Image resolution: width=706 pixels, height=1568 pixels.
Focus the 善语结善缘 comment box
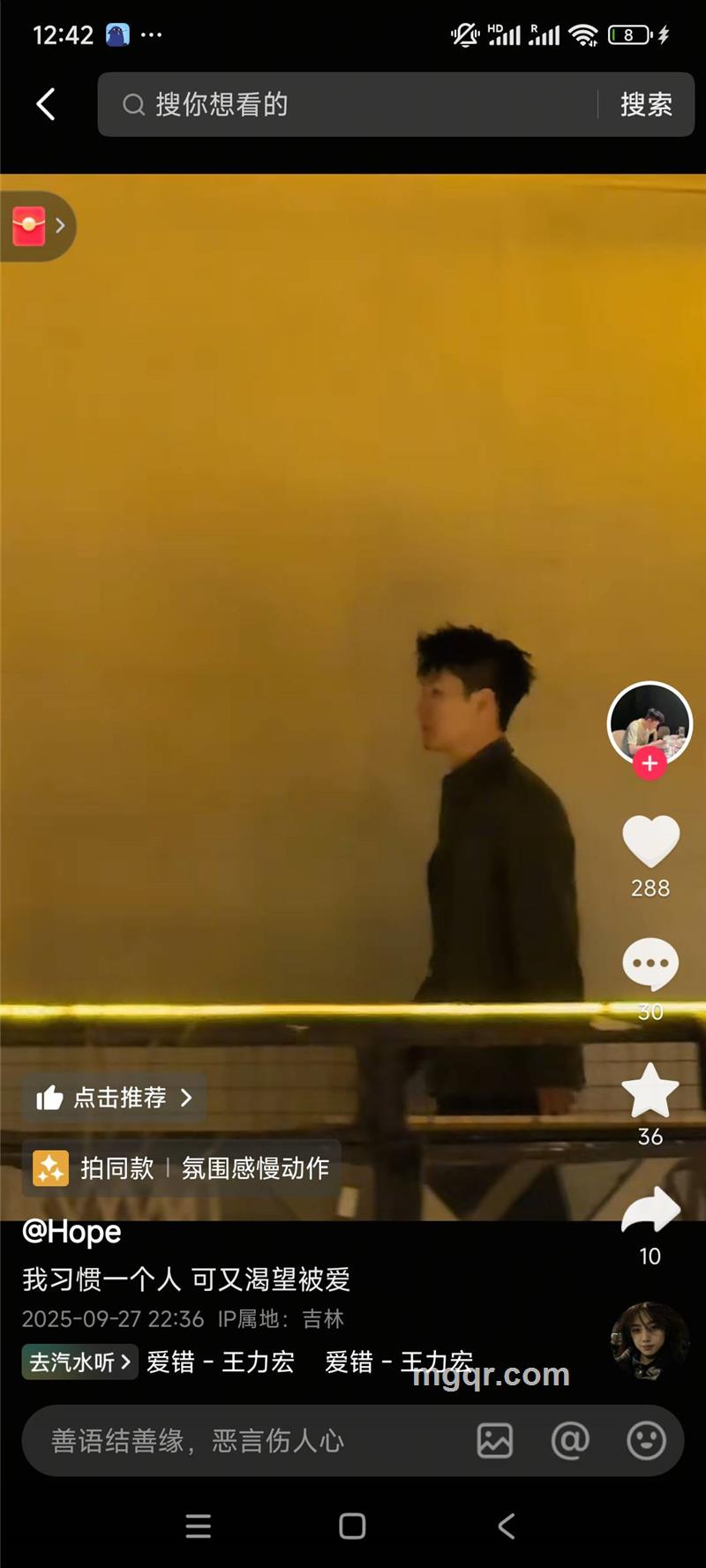247,1441
